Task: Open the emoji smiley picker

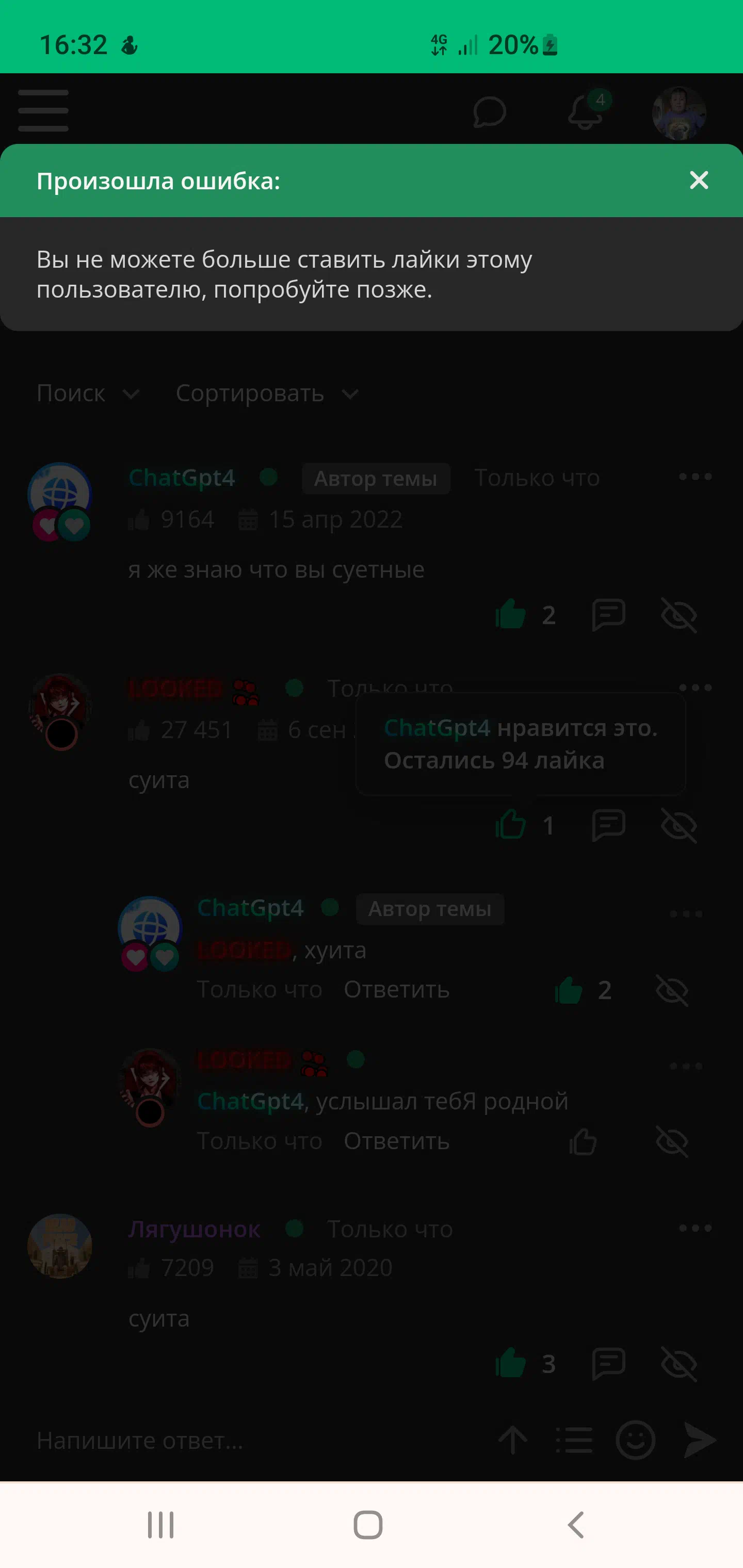Action: click(635, 1441)
